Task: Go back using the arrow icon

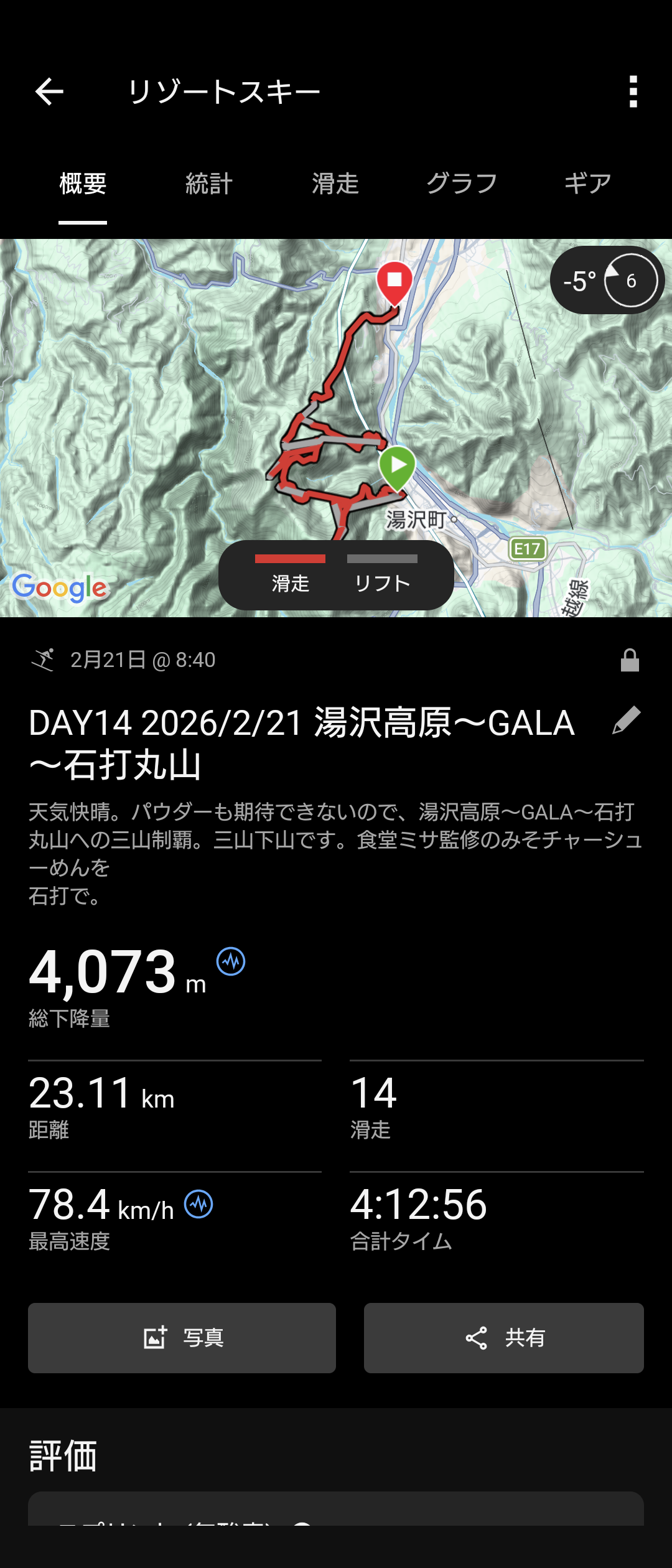Action: point(49,92)
